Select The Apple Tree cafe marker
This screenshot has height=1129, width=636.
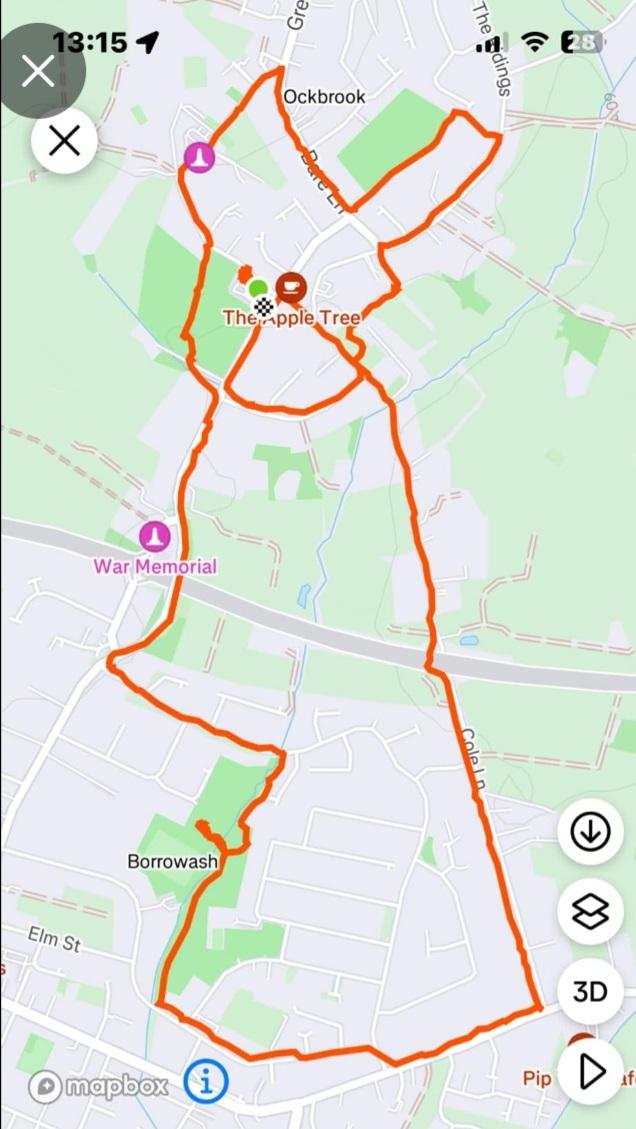tap(291, 287)
